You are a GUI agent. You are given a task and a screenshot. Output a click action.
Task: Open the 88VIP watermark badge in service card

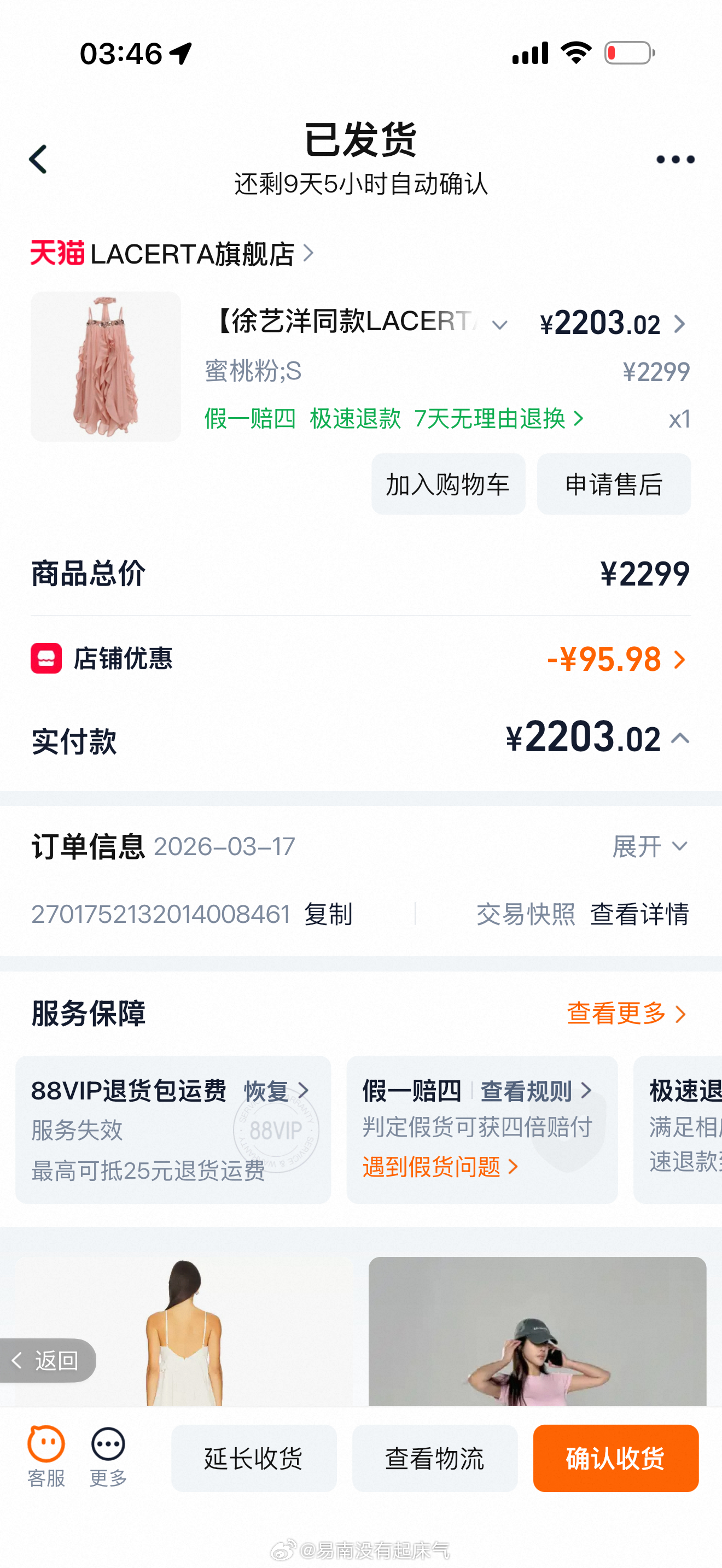pos(277,1129)
